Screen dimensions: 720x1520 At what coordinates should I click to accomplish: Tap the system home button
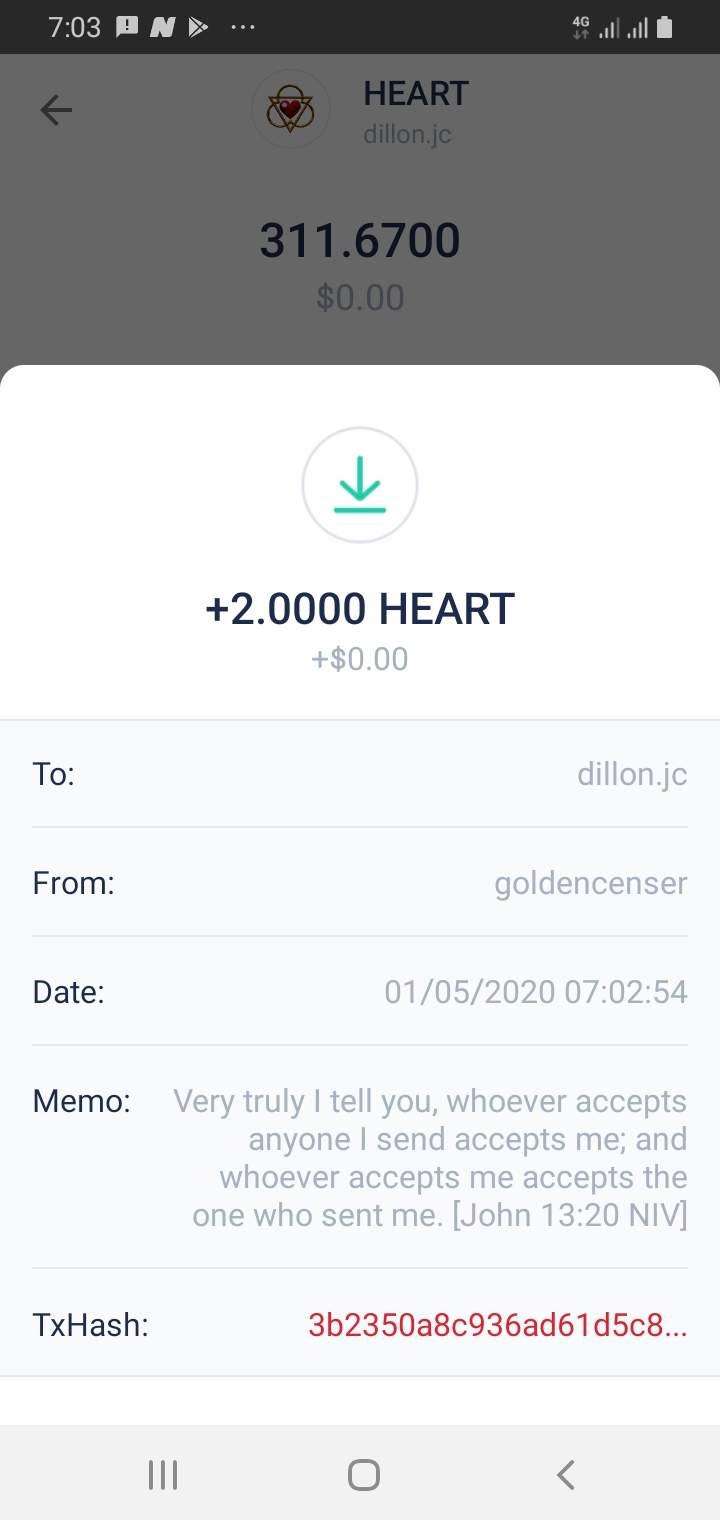click(363, 1474)
